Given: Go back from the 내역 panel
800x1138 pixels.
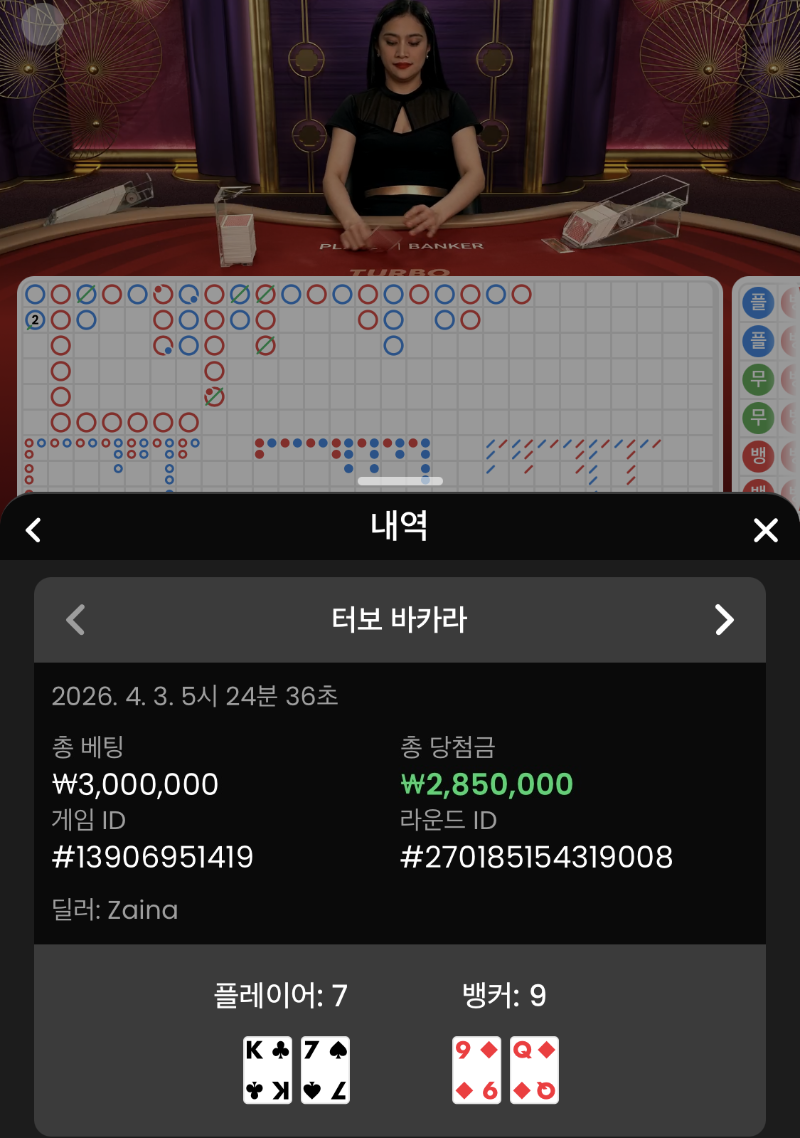Looking at the screenshot, I should click(x=33, y=530).
